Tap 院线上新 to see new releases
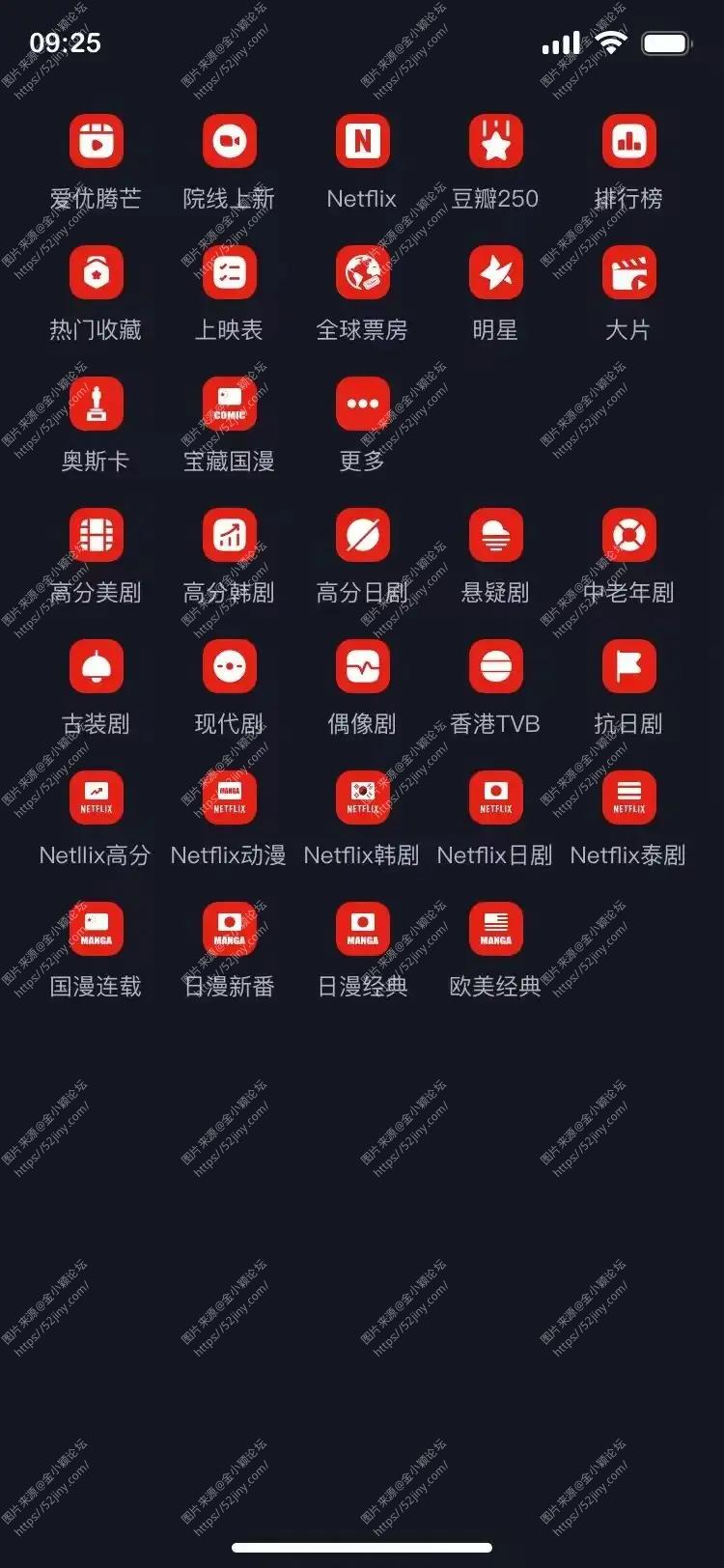This screenshot has height=1568, width=724. (229, 142)
